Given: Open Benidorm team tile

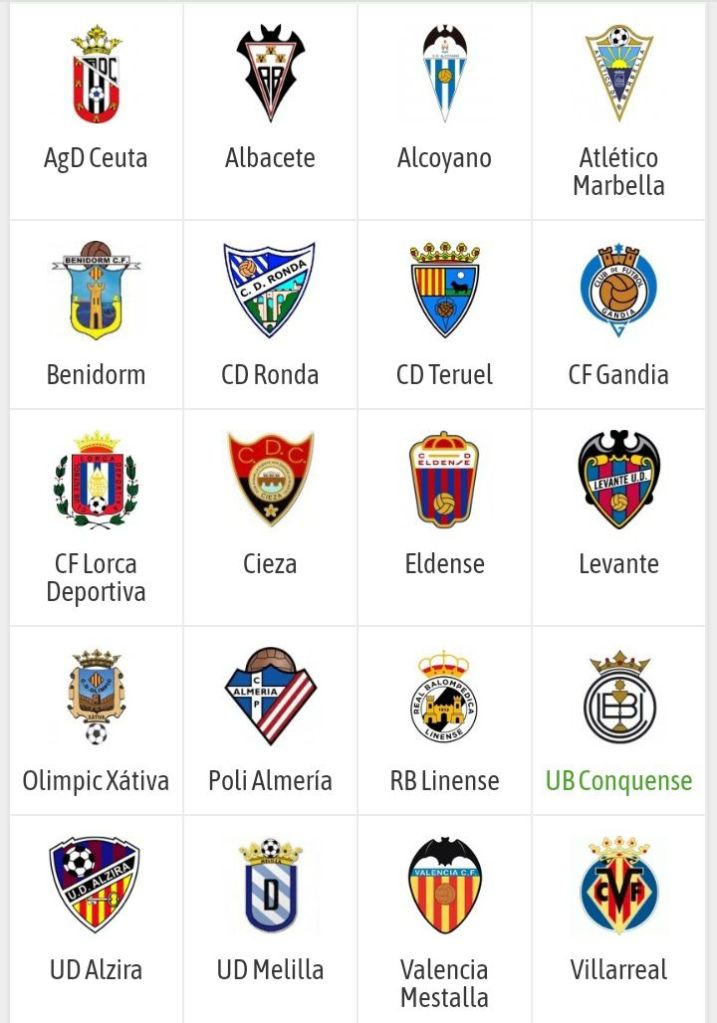Looking at the screenshot, I should (x=96, y=315).
